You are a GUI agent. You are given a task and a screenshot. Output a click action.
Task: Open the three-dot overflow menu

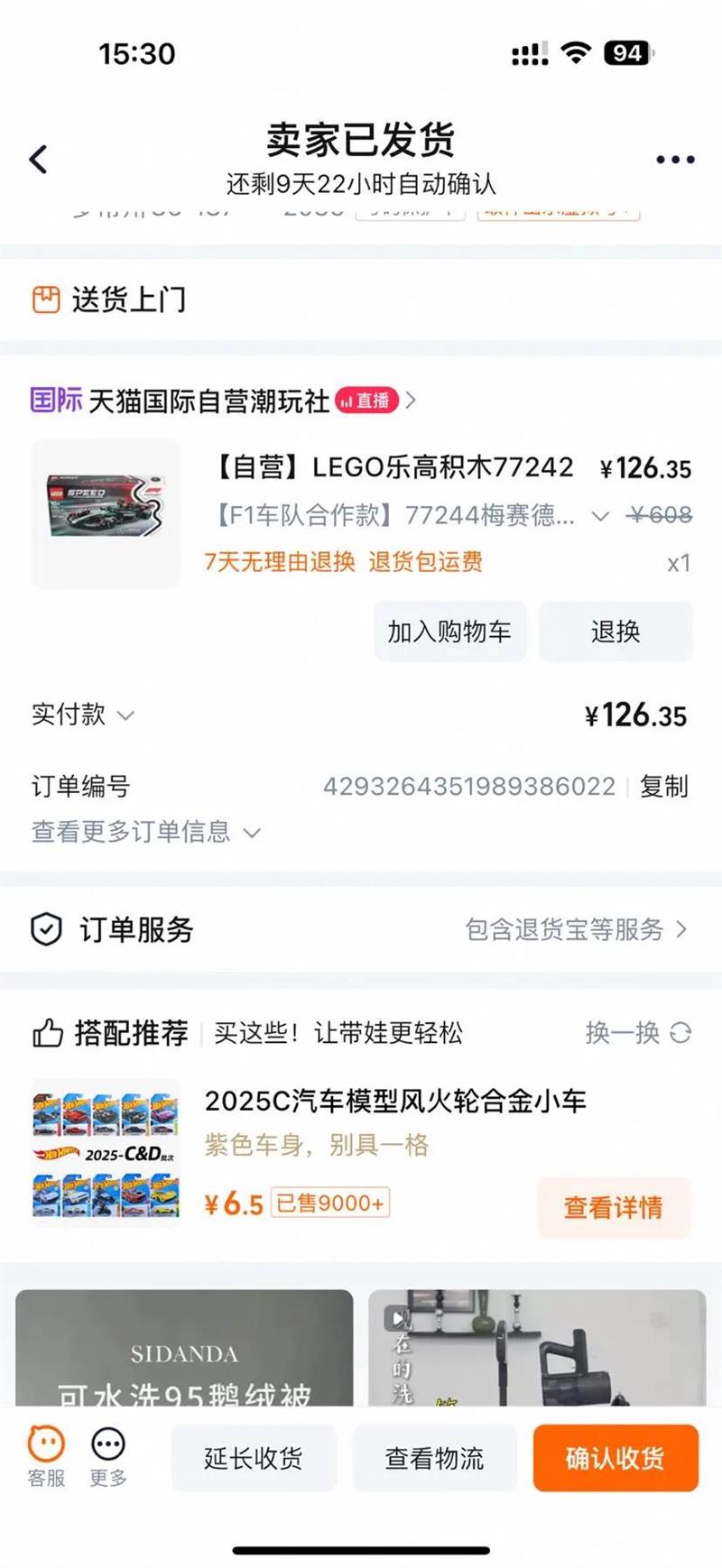click(x=674, y=160)
